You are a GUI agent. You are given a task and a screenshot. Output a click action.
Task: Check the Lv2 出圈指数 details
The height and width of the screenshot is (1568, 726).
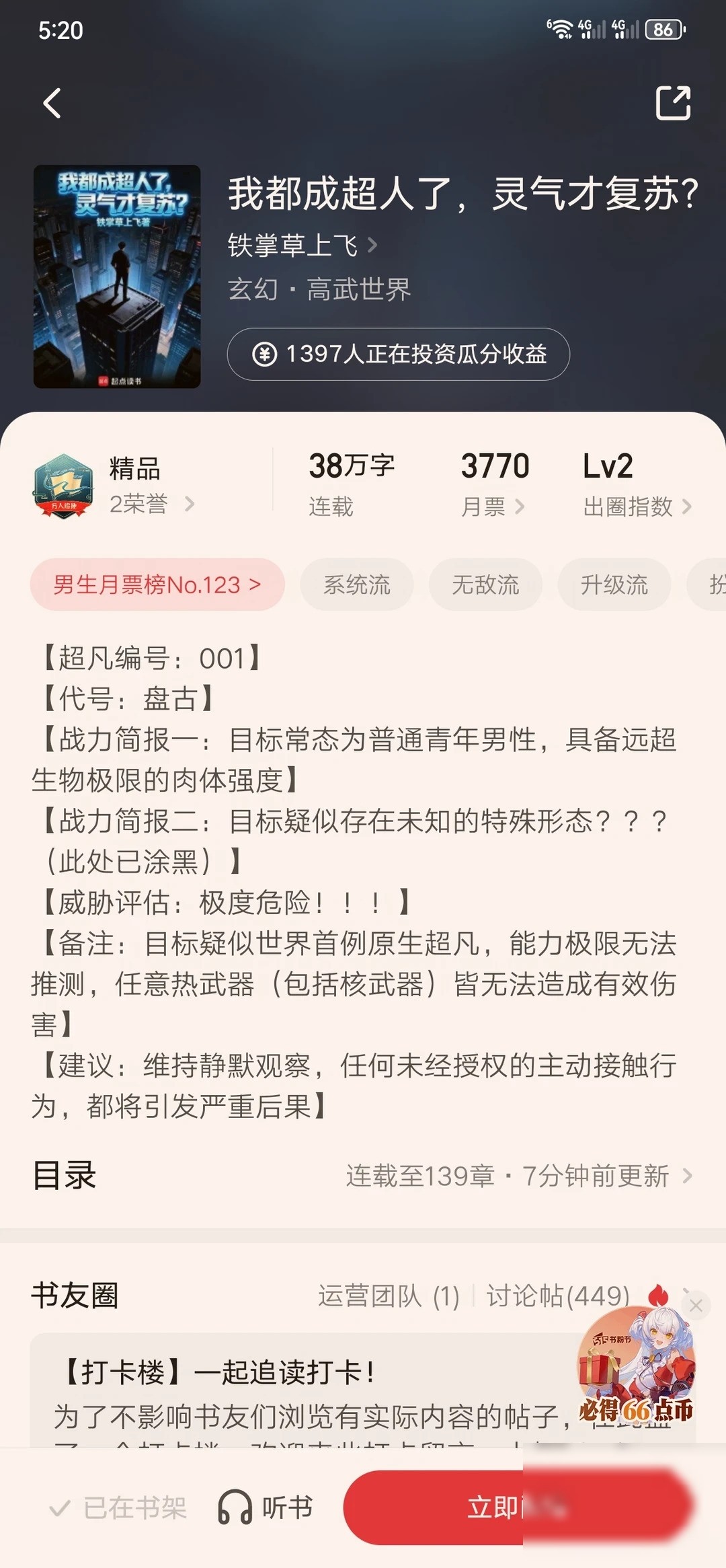coord(636,484)
